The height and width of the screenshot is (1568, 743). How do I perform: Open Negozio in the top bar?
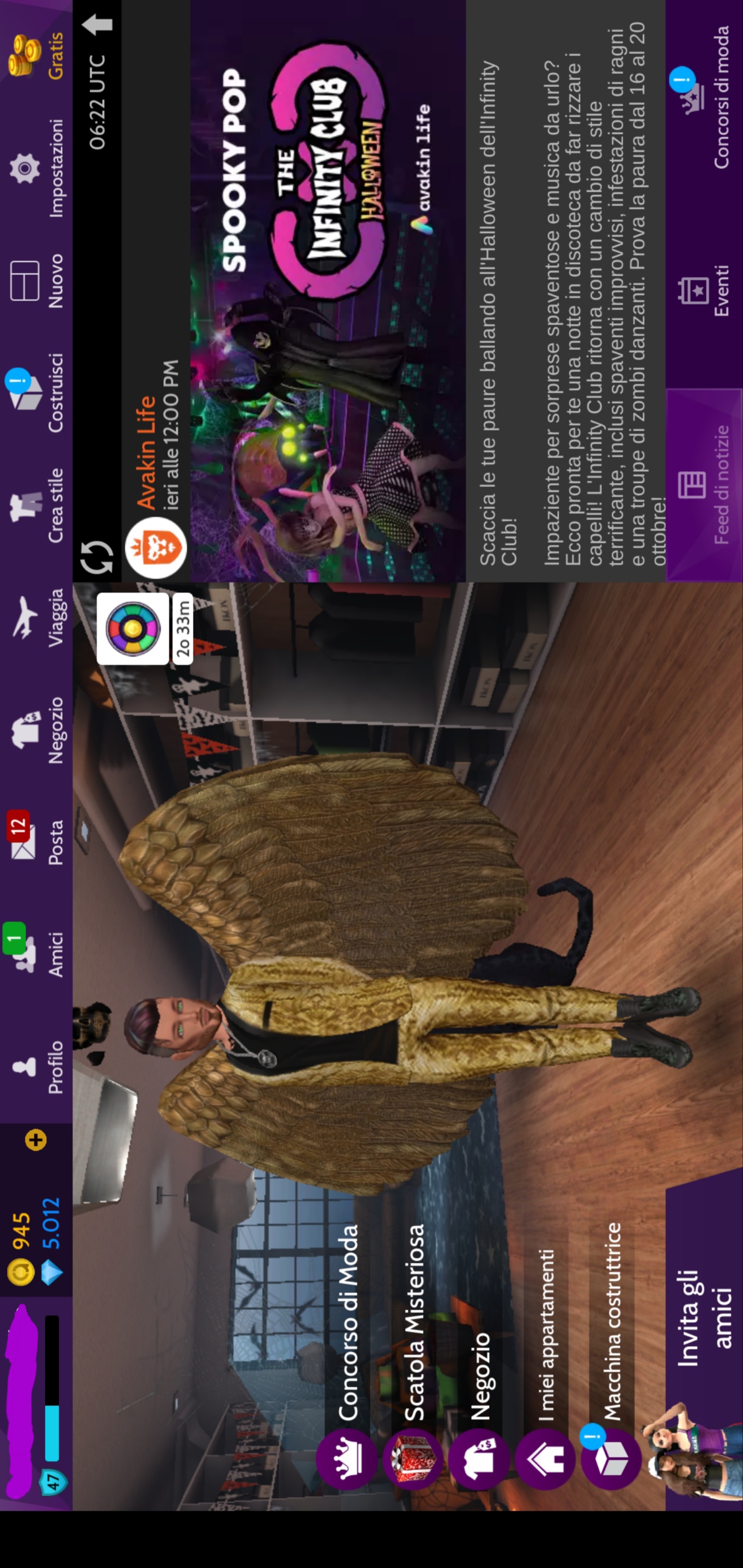coord(37,728)
